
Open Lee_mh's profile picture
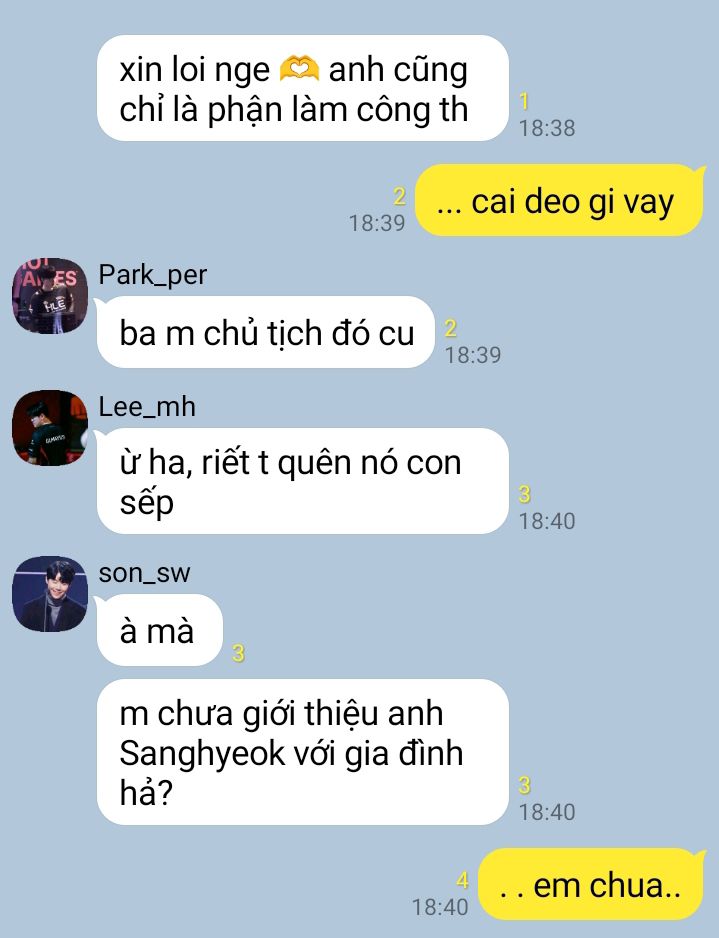tap(49, 428)
